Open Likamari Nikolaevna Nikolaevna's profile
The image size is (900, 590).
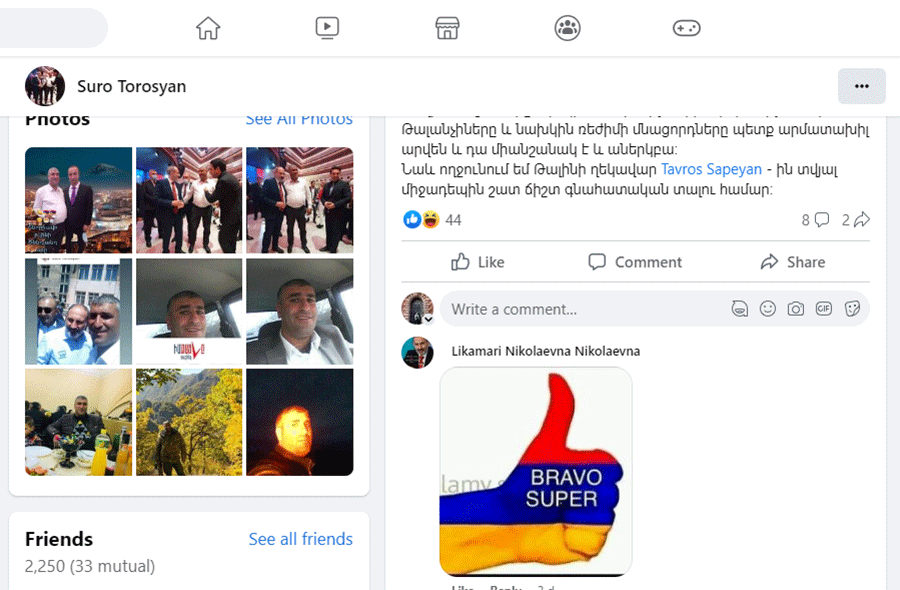pos(546,351)
